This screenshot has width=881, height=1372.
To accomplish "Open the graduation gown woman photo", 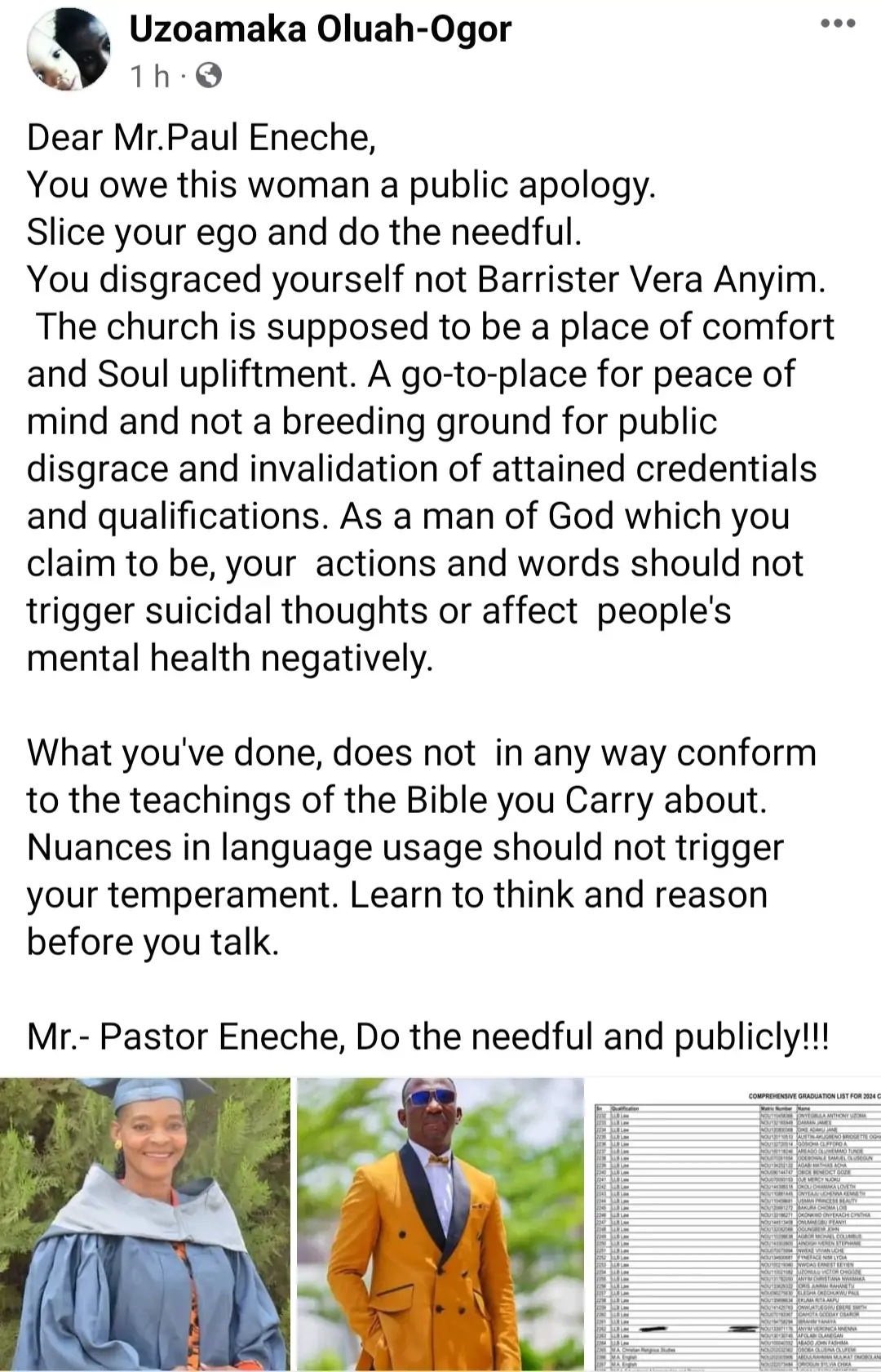I will (144, 1224).
